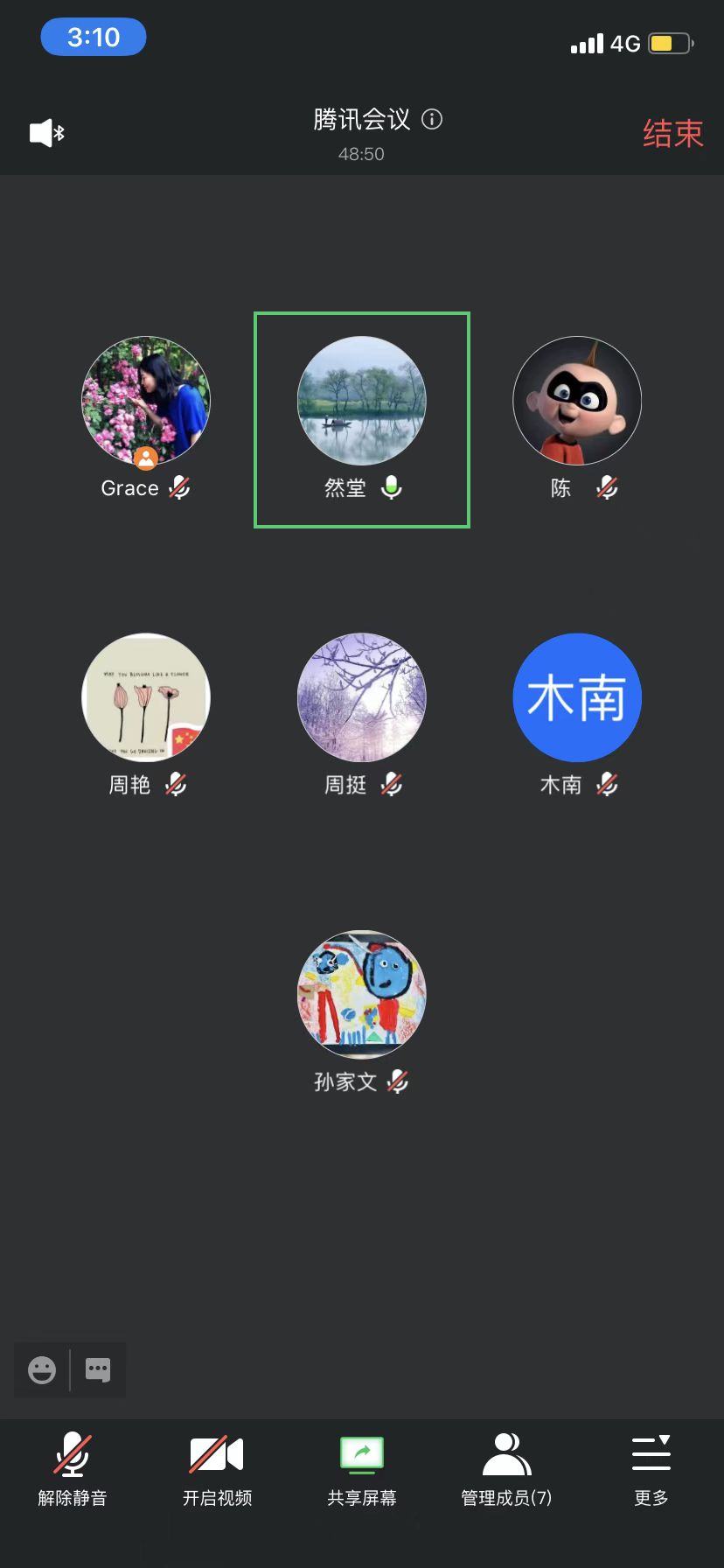Open the emoji reactions smiley
Image resolution: width=724 pixels, height=1568 pixels.
42,1369
